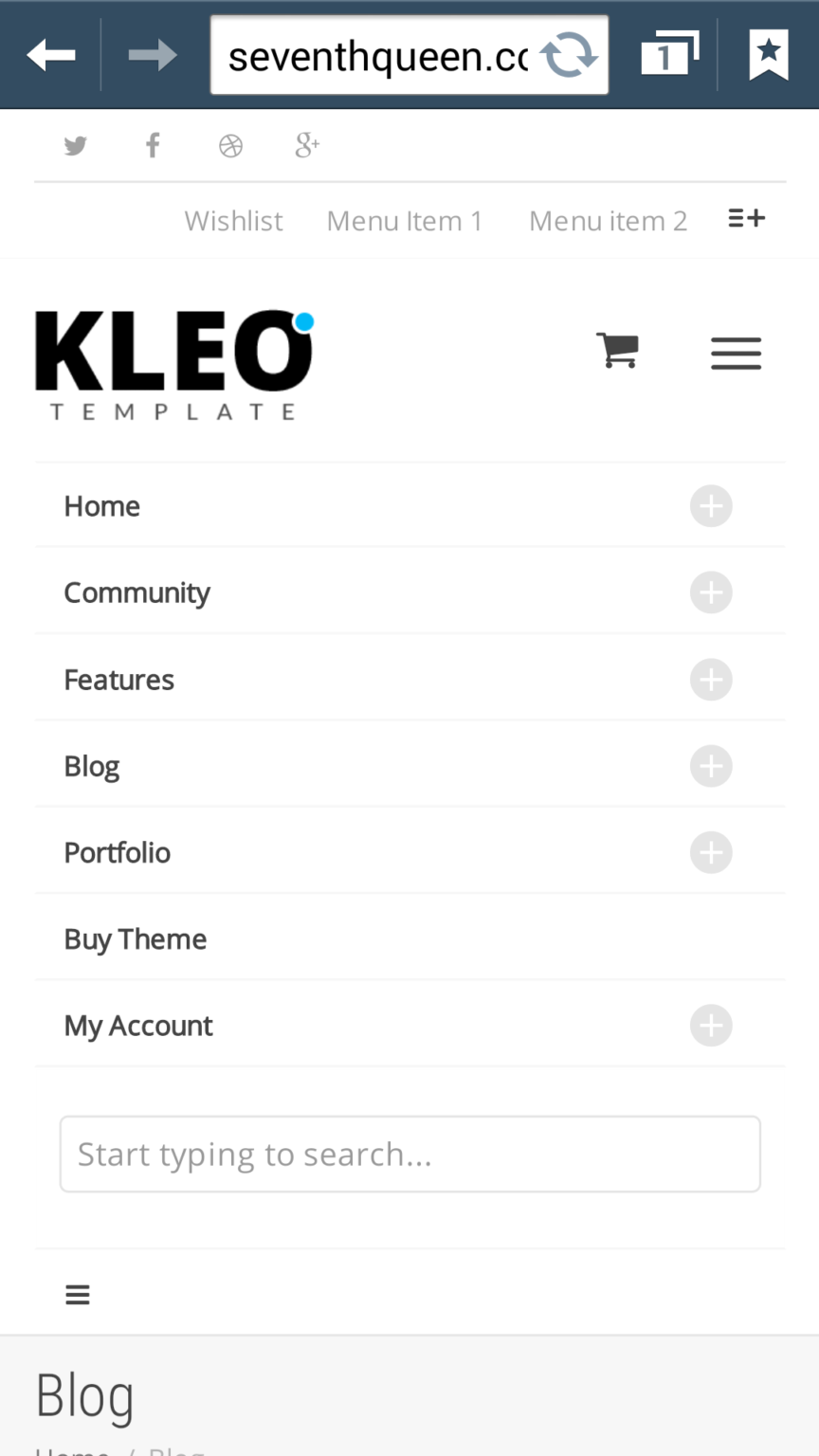Viewport: 819px width, 1456px height.
Task: Go to the Blog menu item
Action: pos(92,766)
